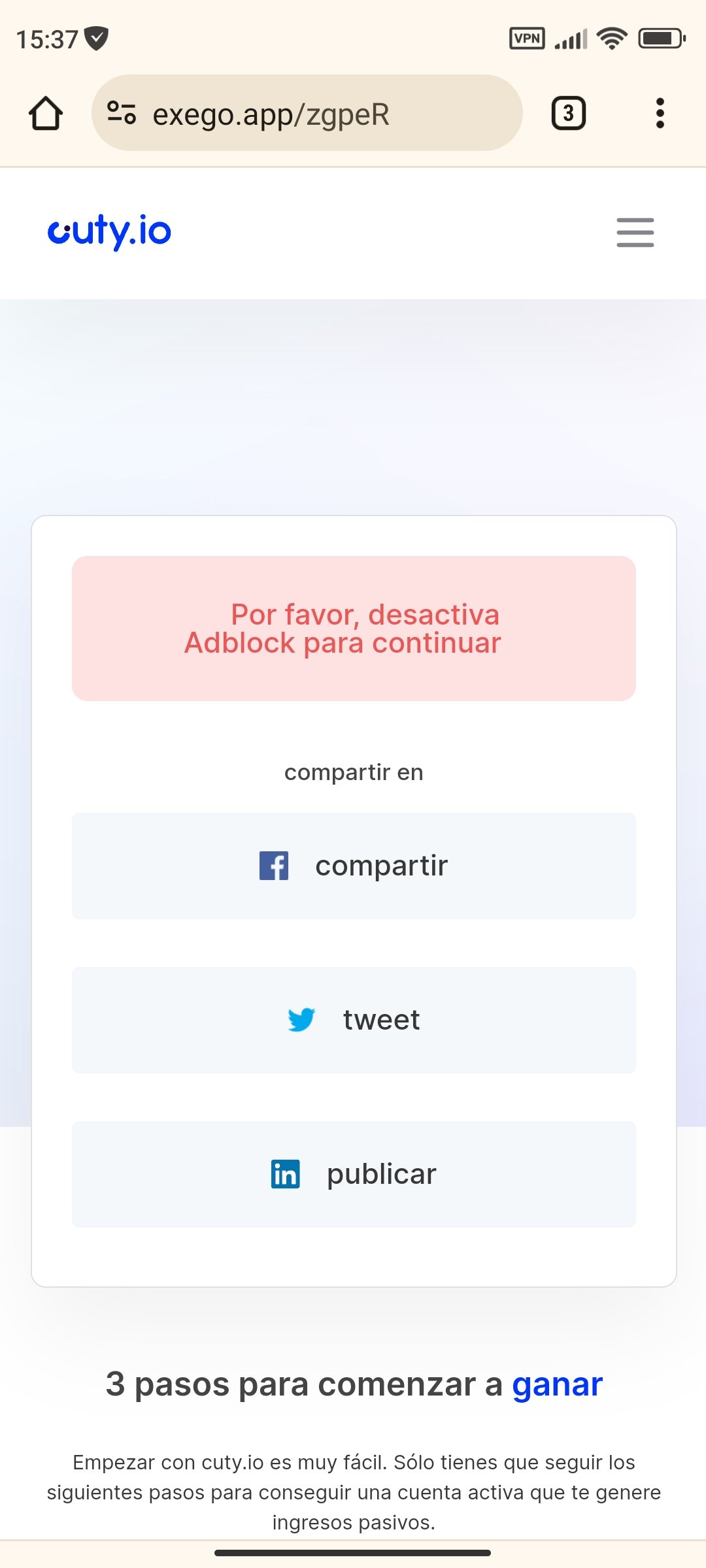Image resolution: width=706 pixels, height=1568 pixels.
Task: Tap the Twitter bird icon
Action: click(300, 1019)
